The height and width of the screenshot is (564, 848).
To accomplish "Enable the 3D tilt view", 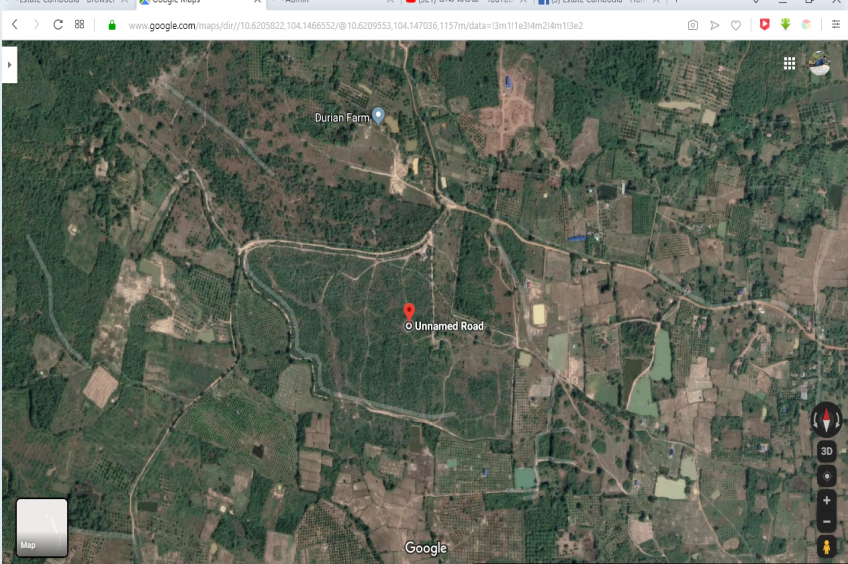I will (827, 451).
